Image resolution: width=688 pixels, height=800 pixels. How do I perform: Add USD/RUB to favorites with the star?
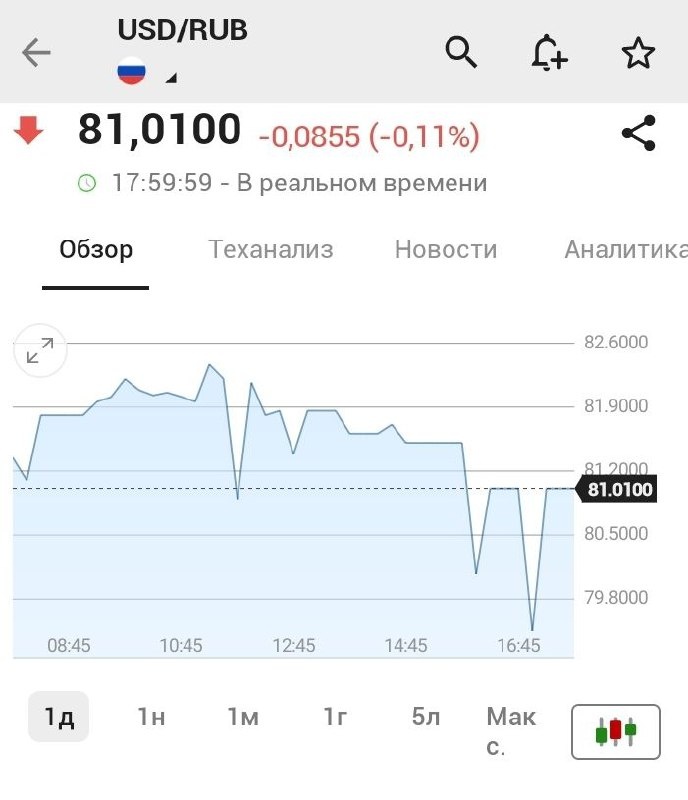coord(638,53)
